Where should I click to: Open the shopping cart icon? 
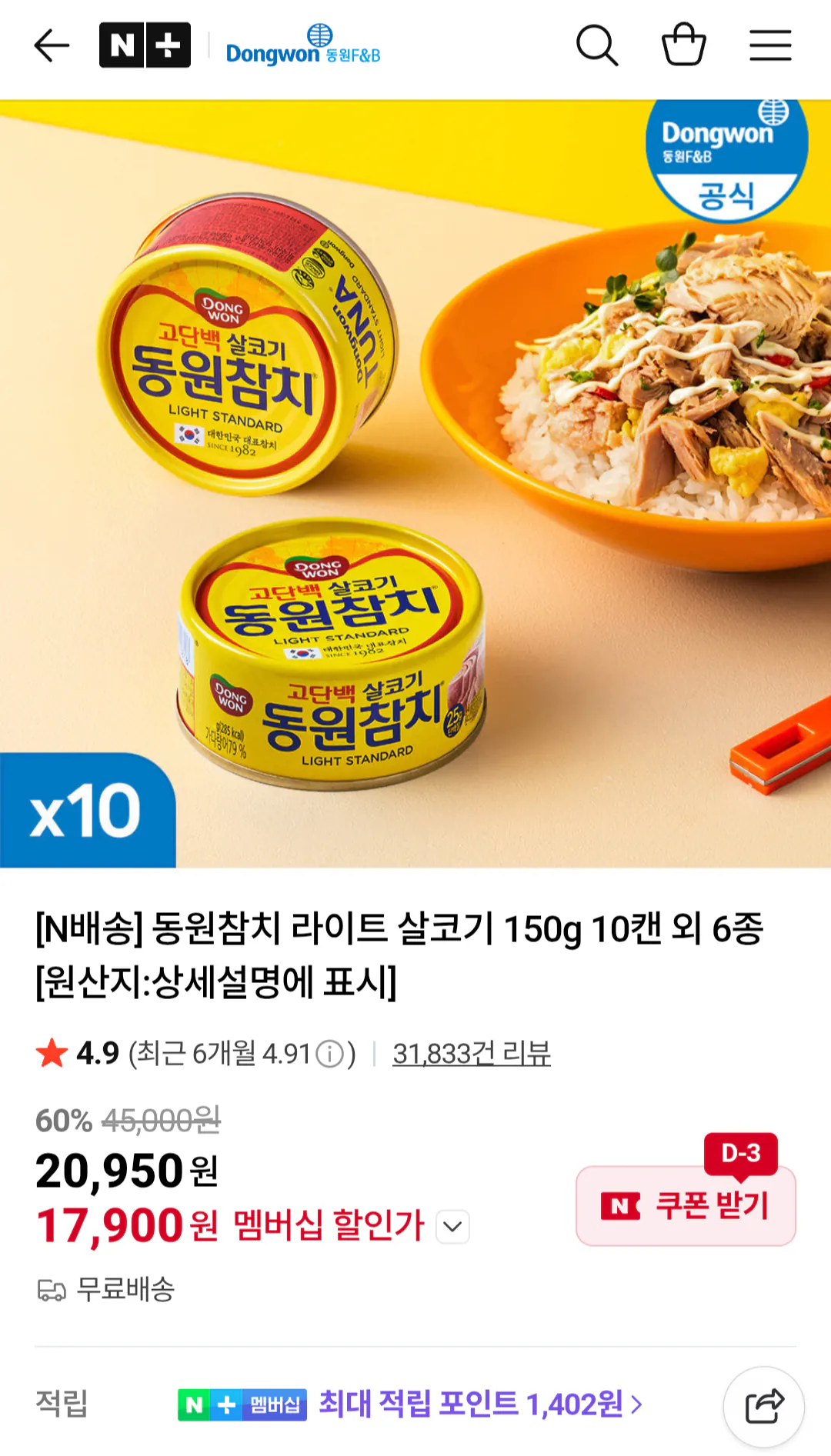[x=684, y=45]
